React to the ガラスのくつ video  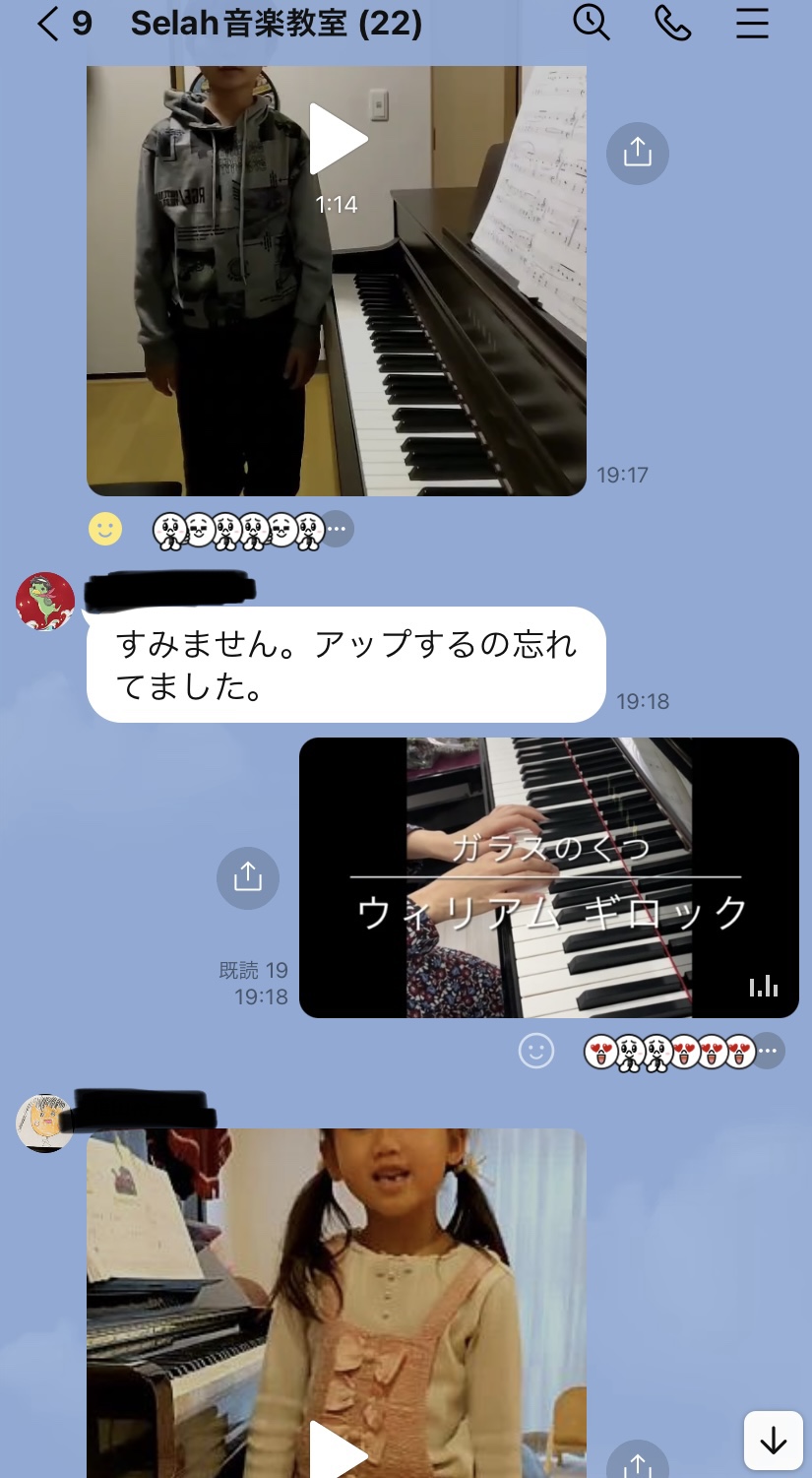pyautogui.click(x=536, y=1052)
